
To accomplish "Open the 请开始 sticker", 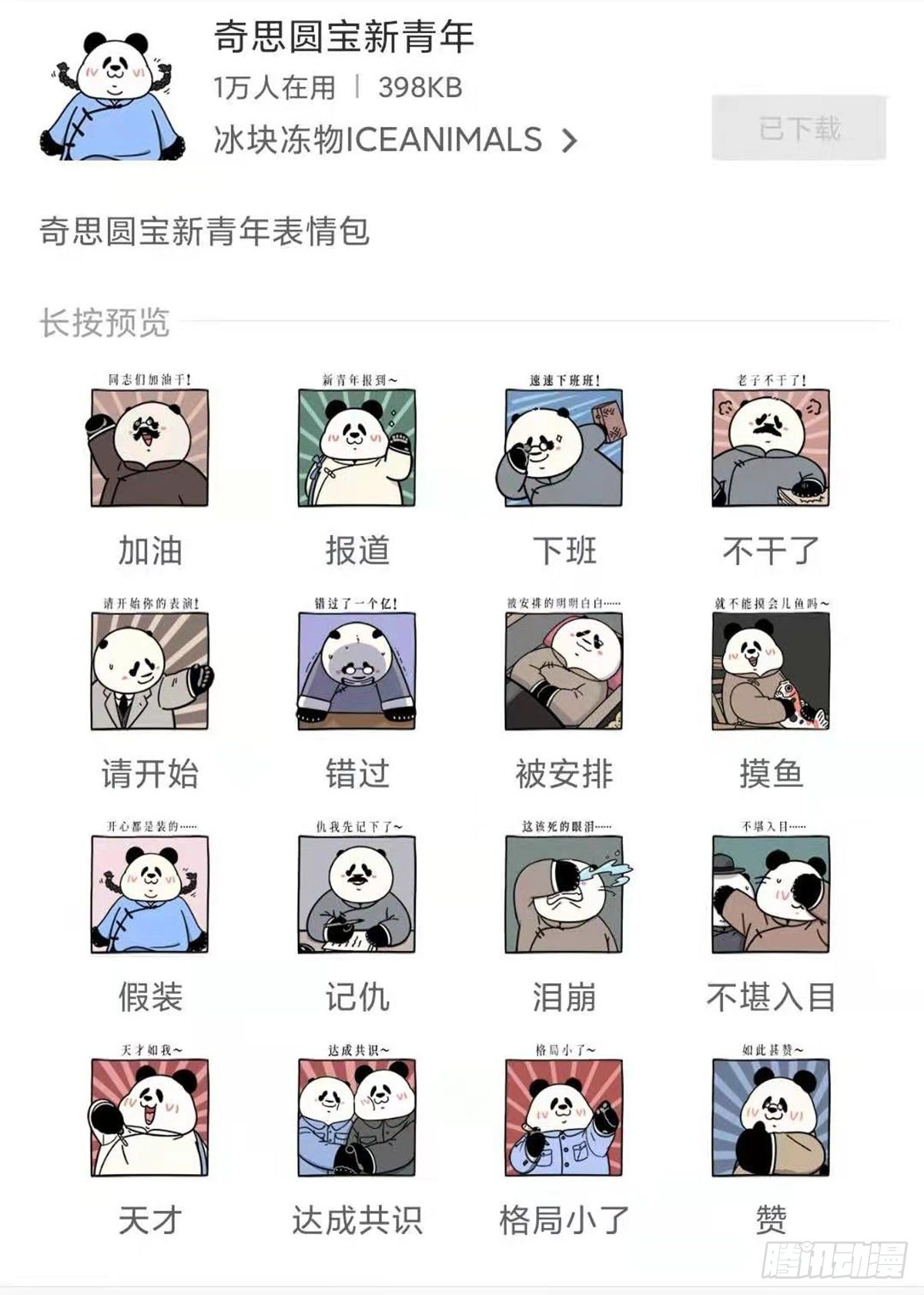I will [149, 670].
